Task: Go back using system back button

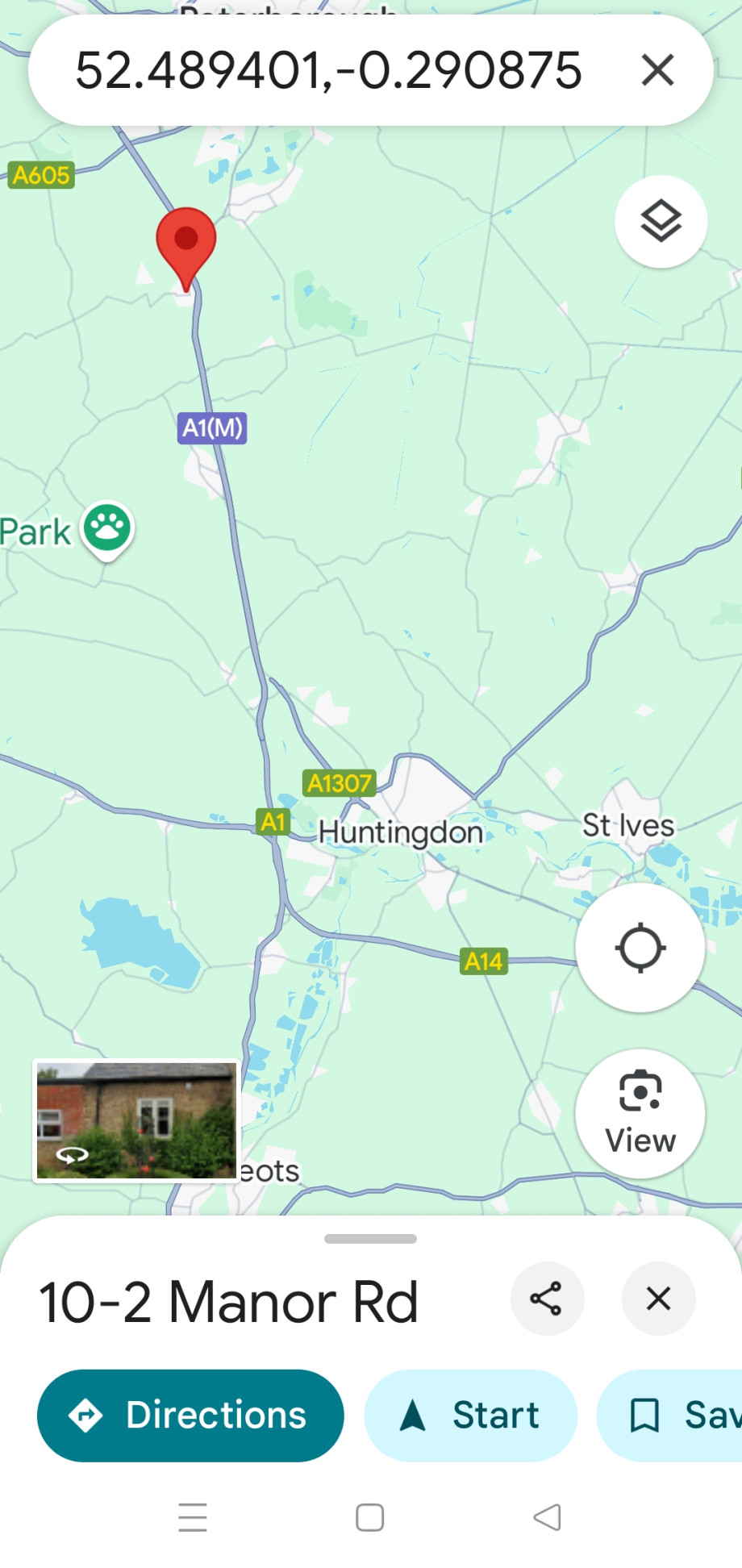Action: click(548, 1517)
